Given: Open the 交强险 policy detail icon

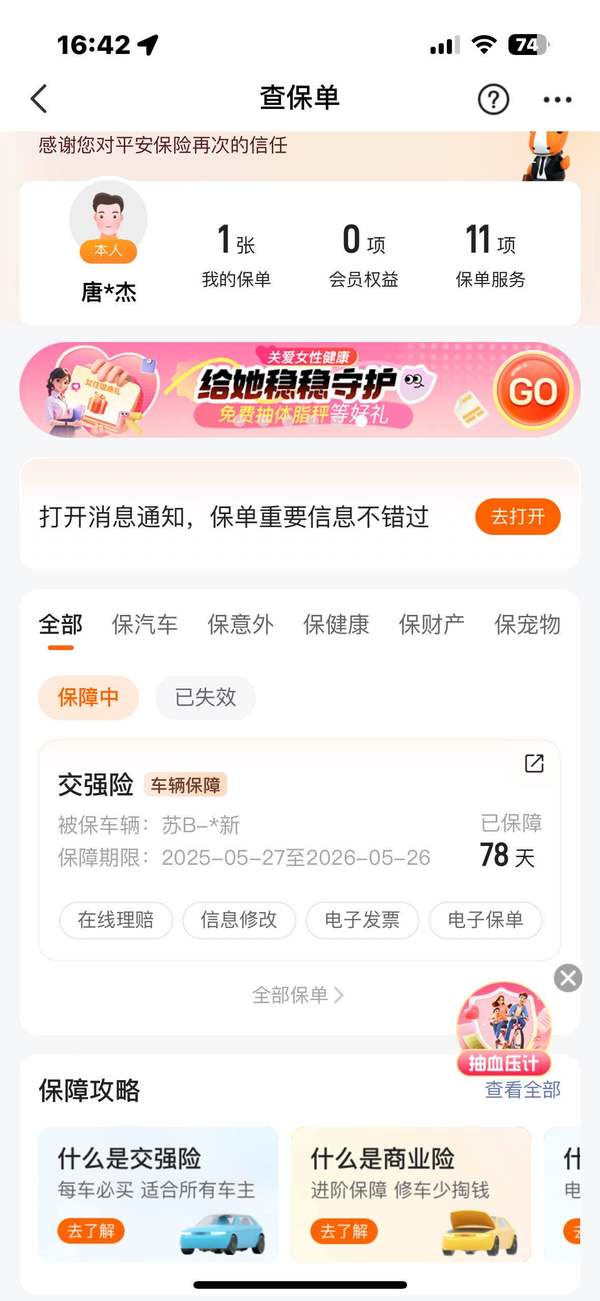Looking at the screenshot, I should pos(534,764).
